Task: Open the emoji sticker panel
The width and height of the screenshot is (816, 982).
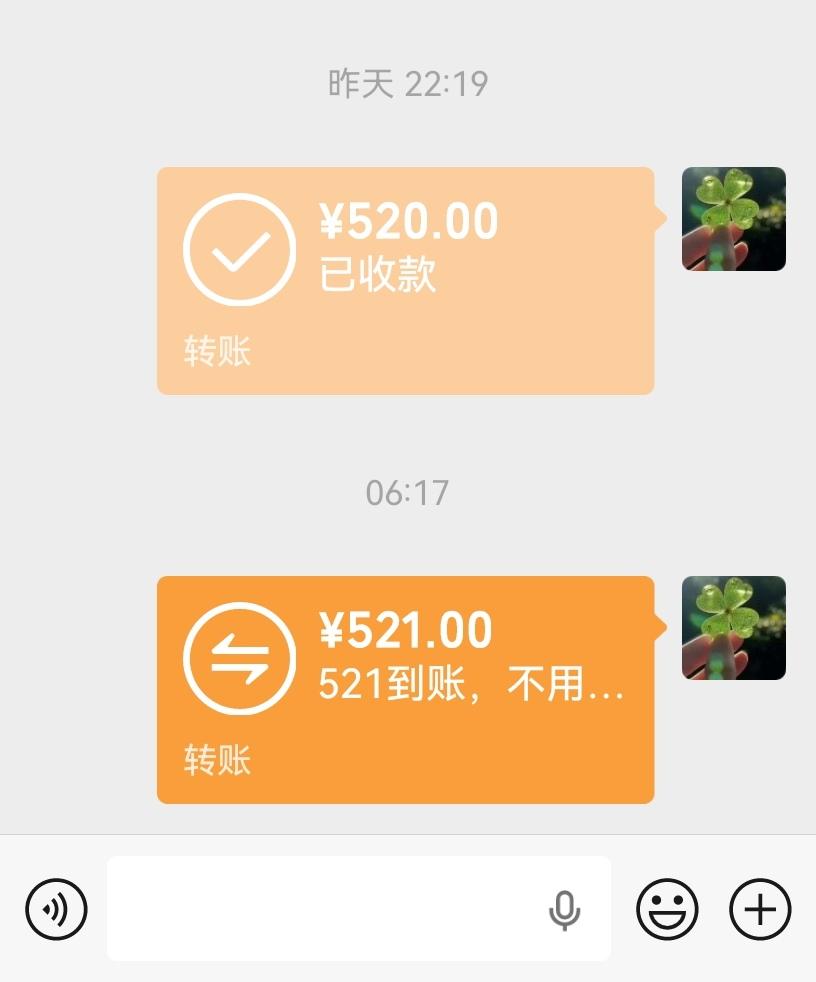Action: (x=667, y=909)
